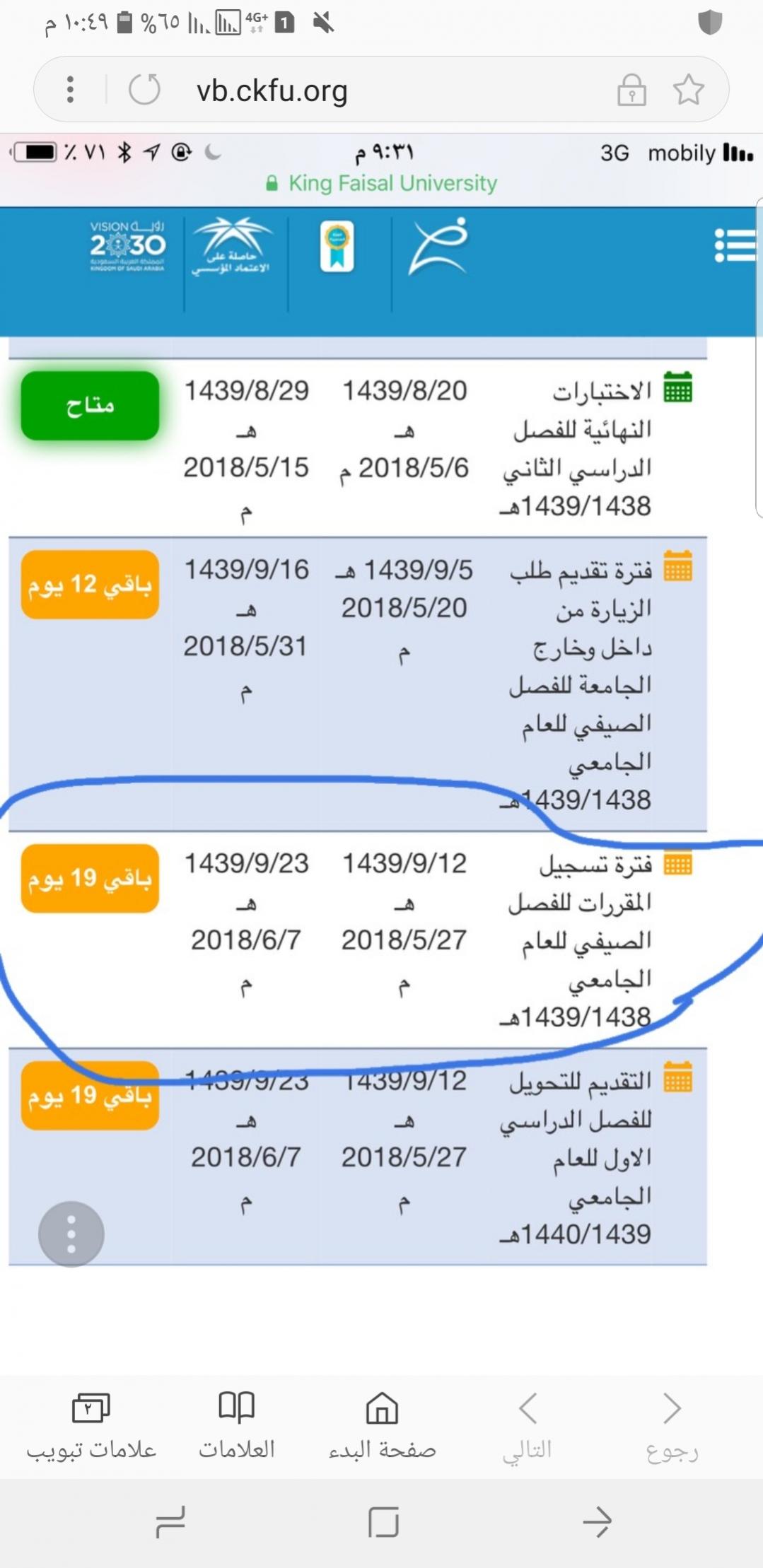Go forward with التالي
Screen dimensions: 763x1568
coord(528,1427)
